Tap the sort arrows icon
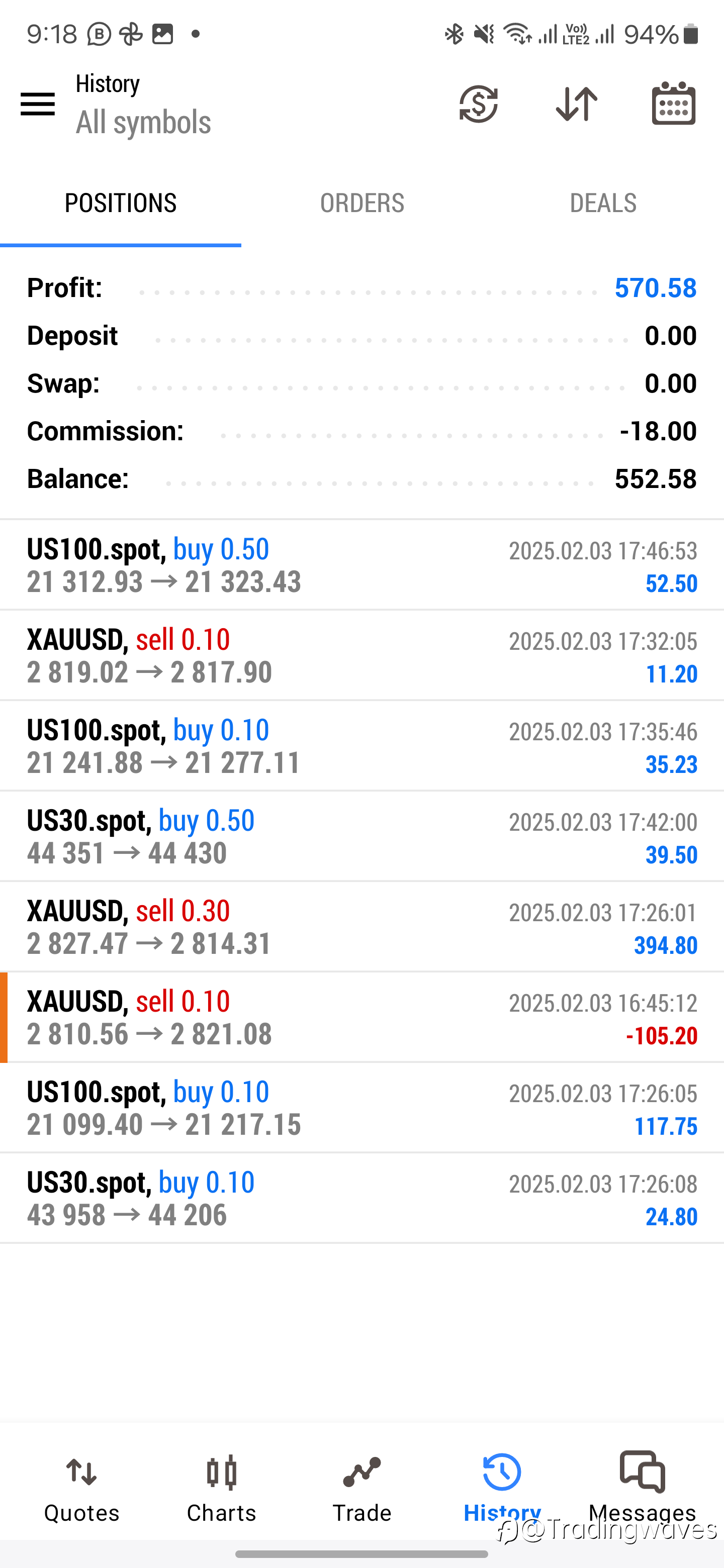Viewport: 724px width, 1568px height. pyautogui.click(x=577, y=104)
